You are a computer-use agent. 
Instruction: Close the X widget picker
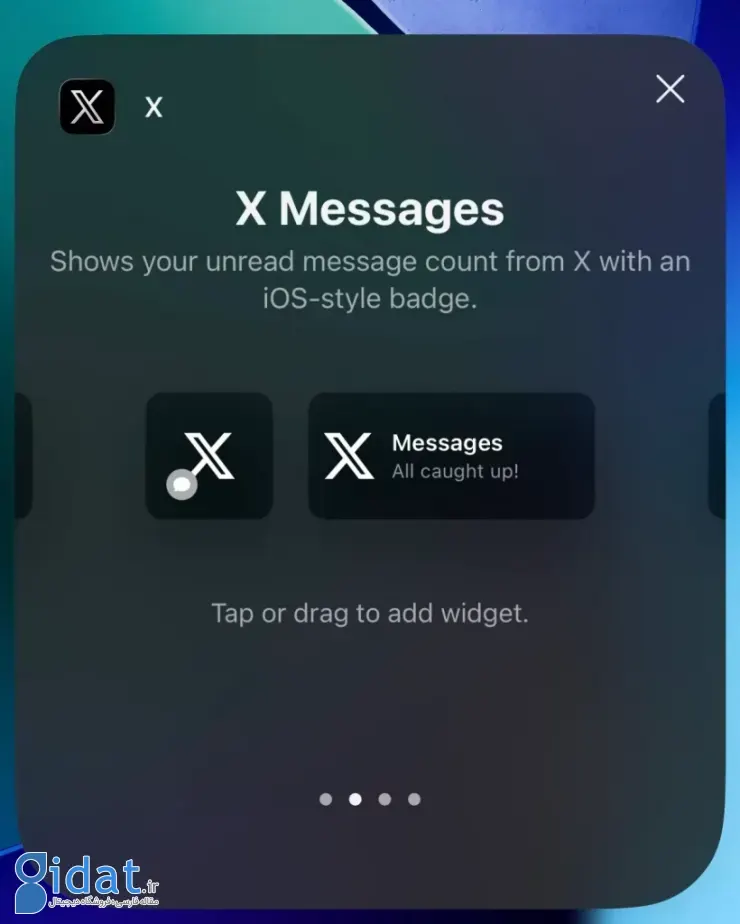tap(670, 90)
